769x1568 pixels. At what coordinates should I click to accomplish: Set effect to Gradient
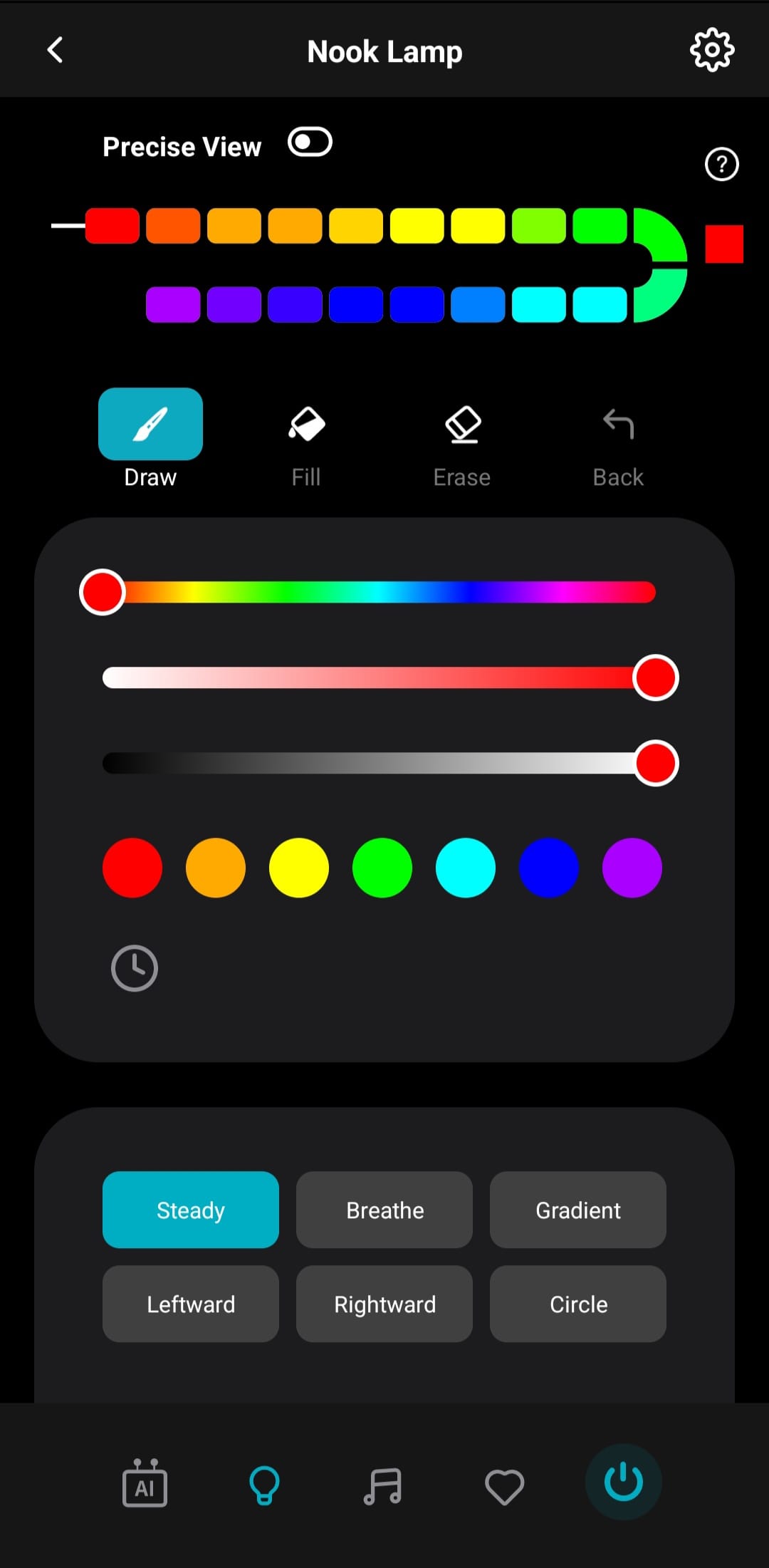coord(578,1210)
